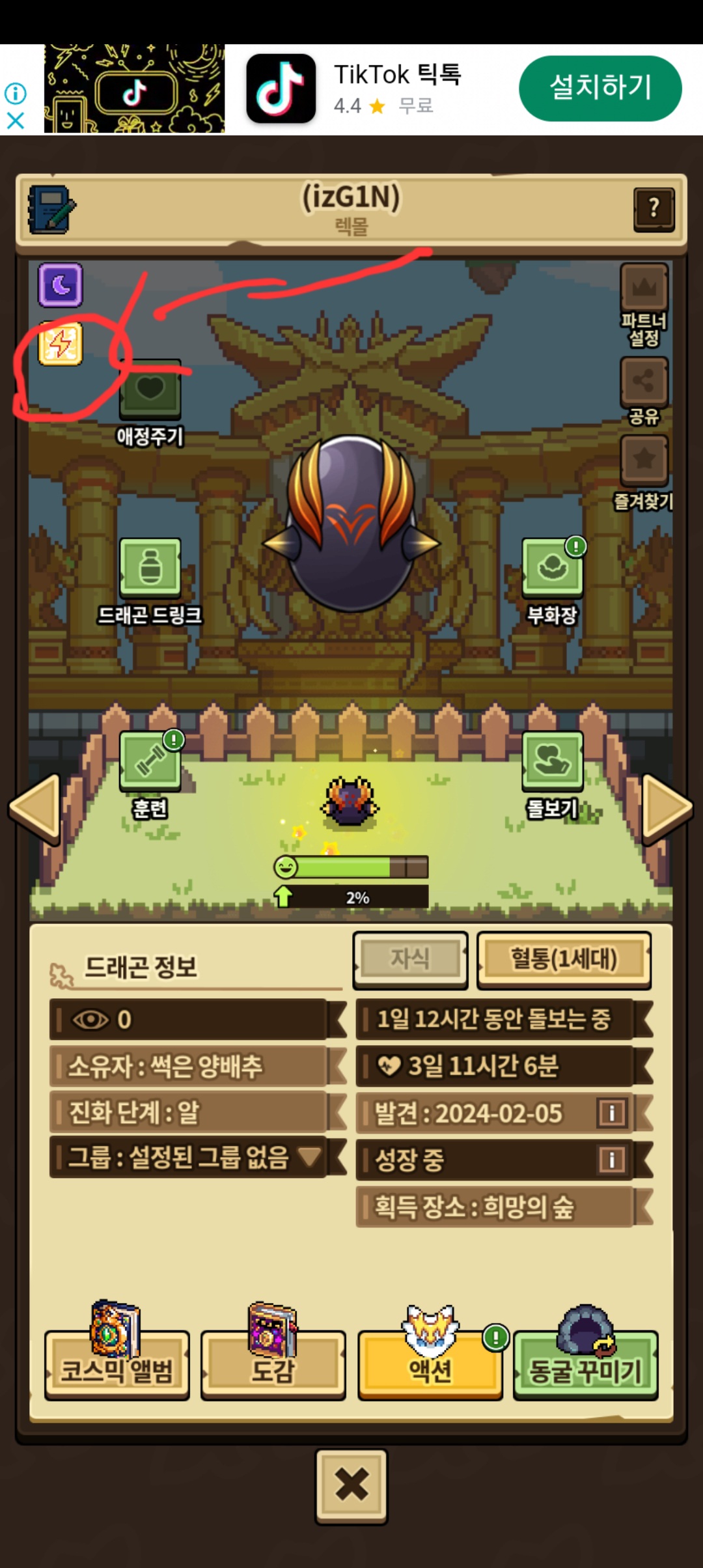Open the 부화장 hatchery
Image resolution: width=703 pixels, height=1568 pixels.
coord(552,568)
